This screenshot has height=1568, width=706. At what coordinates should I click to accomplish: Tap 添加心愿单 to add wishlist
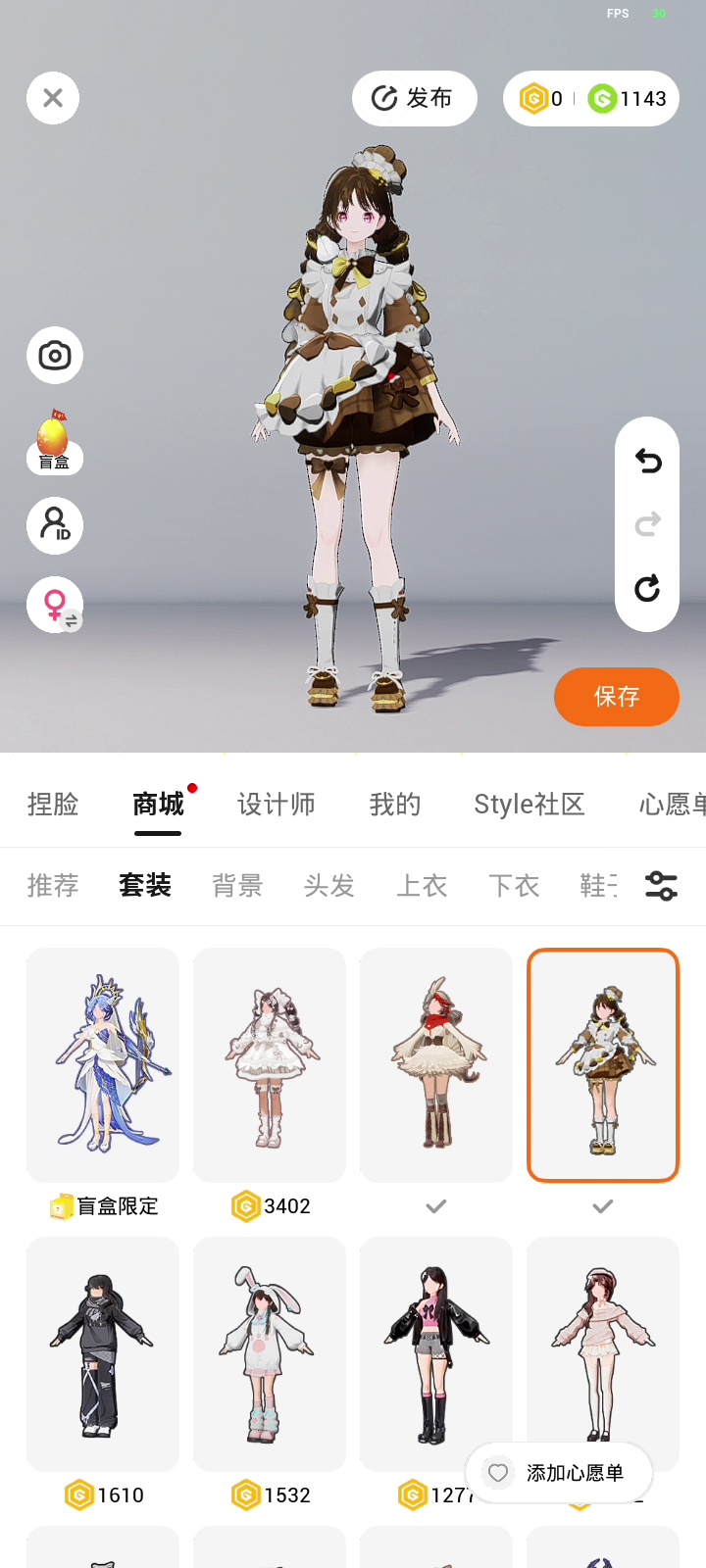(x=559, y=1473)
